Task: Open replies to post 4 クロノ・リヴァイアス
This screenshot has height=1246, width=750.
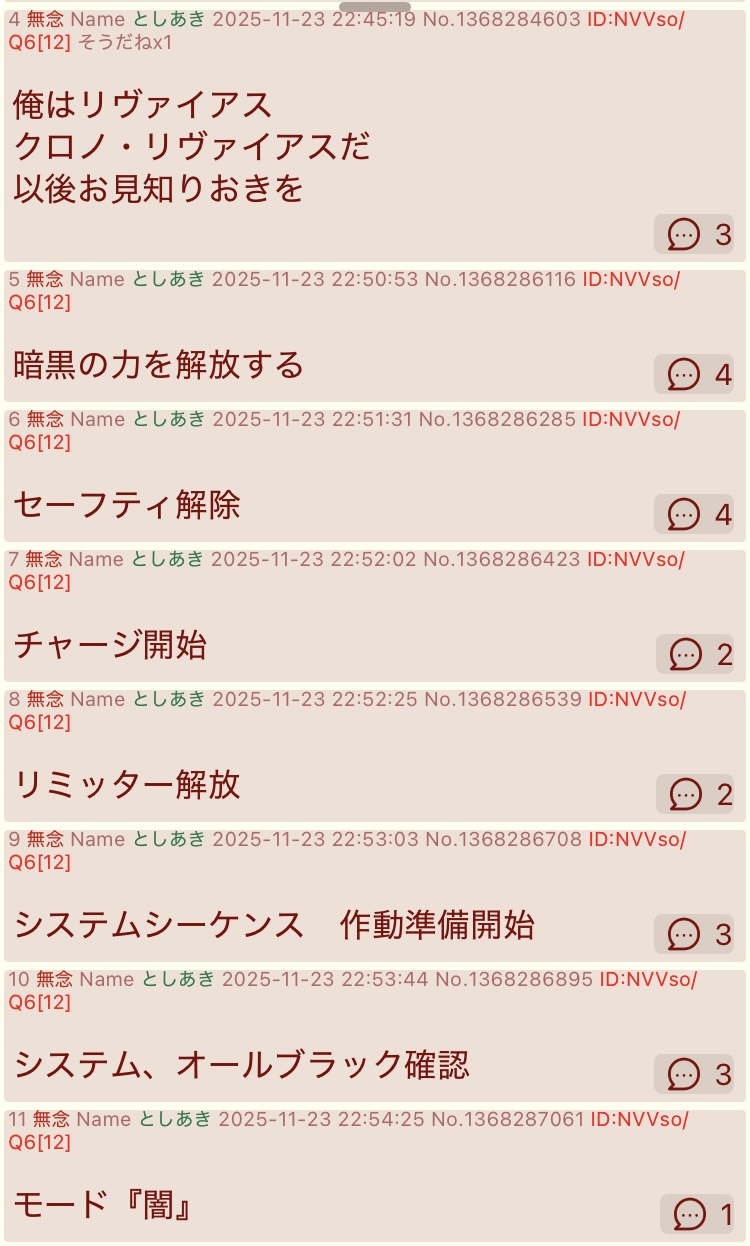Action: click(694, 234)
